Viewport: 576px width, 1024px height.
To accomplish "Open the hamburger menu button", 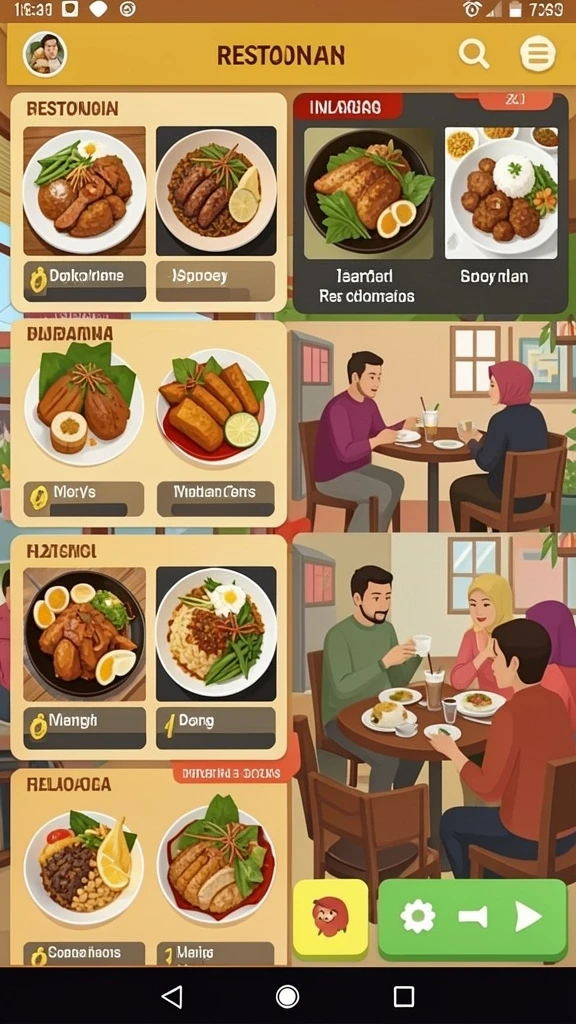I will (x=537, y=54).
